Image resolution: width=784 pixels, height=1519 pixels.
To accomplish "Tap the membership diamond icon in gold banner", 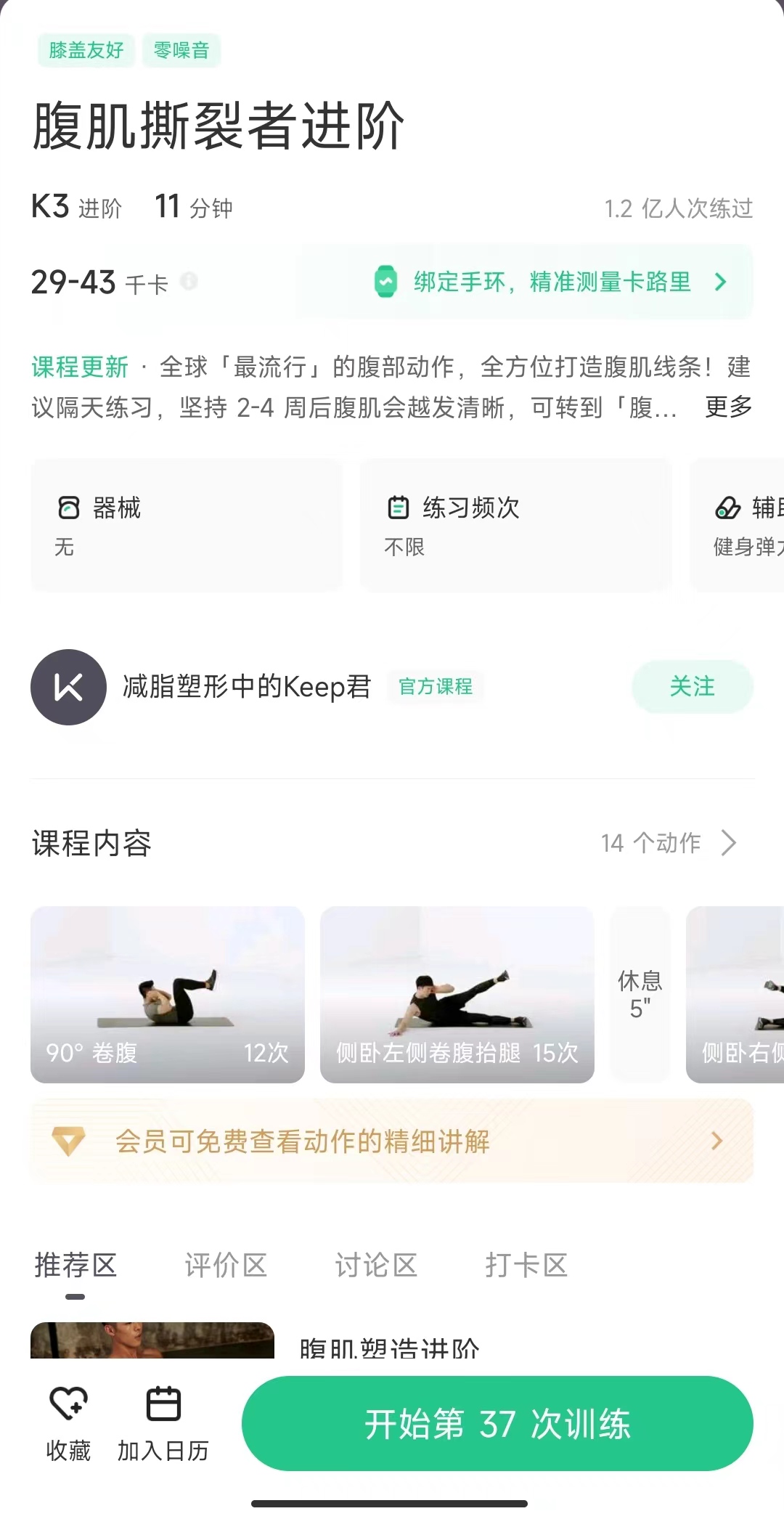I will 69,1141.
